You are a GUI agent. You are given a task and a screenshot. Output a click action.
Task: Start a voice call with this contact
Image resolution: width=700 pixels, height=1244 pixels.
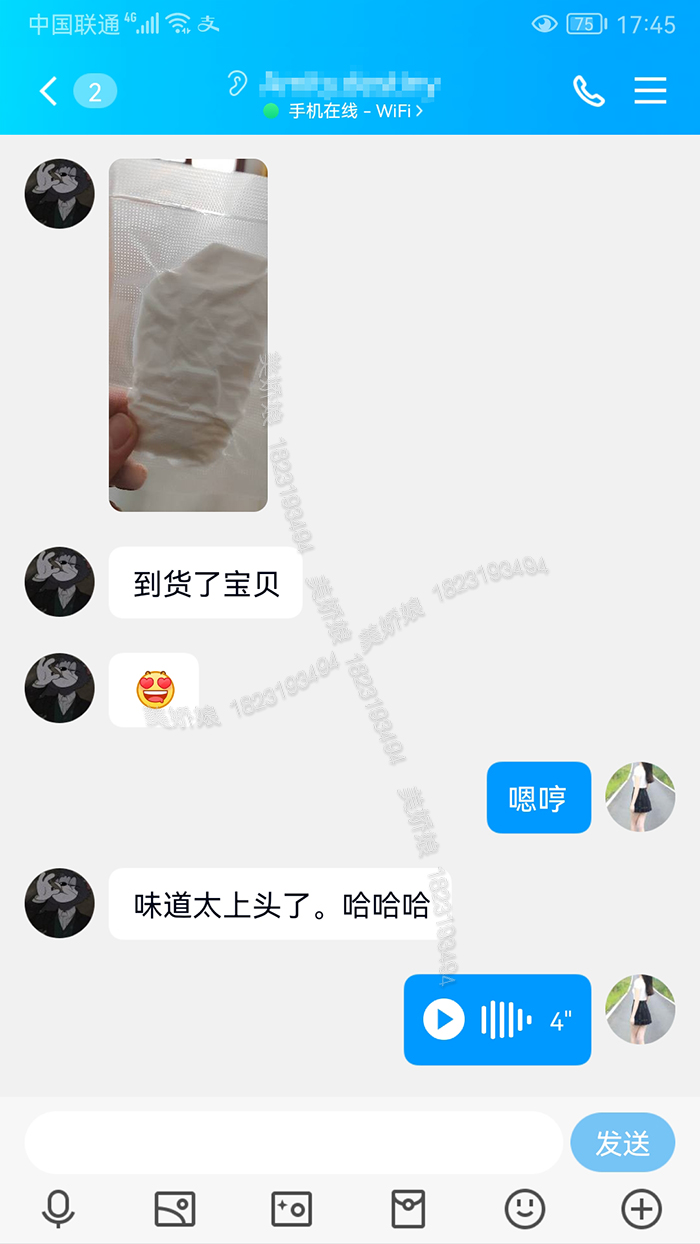pyautogui.click(x=588, y=92)
